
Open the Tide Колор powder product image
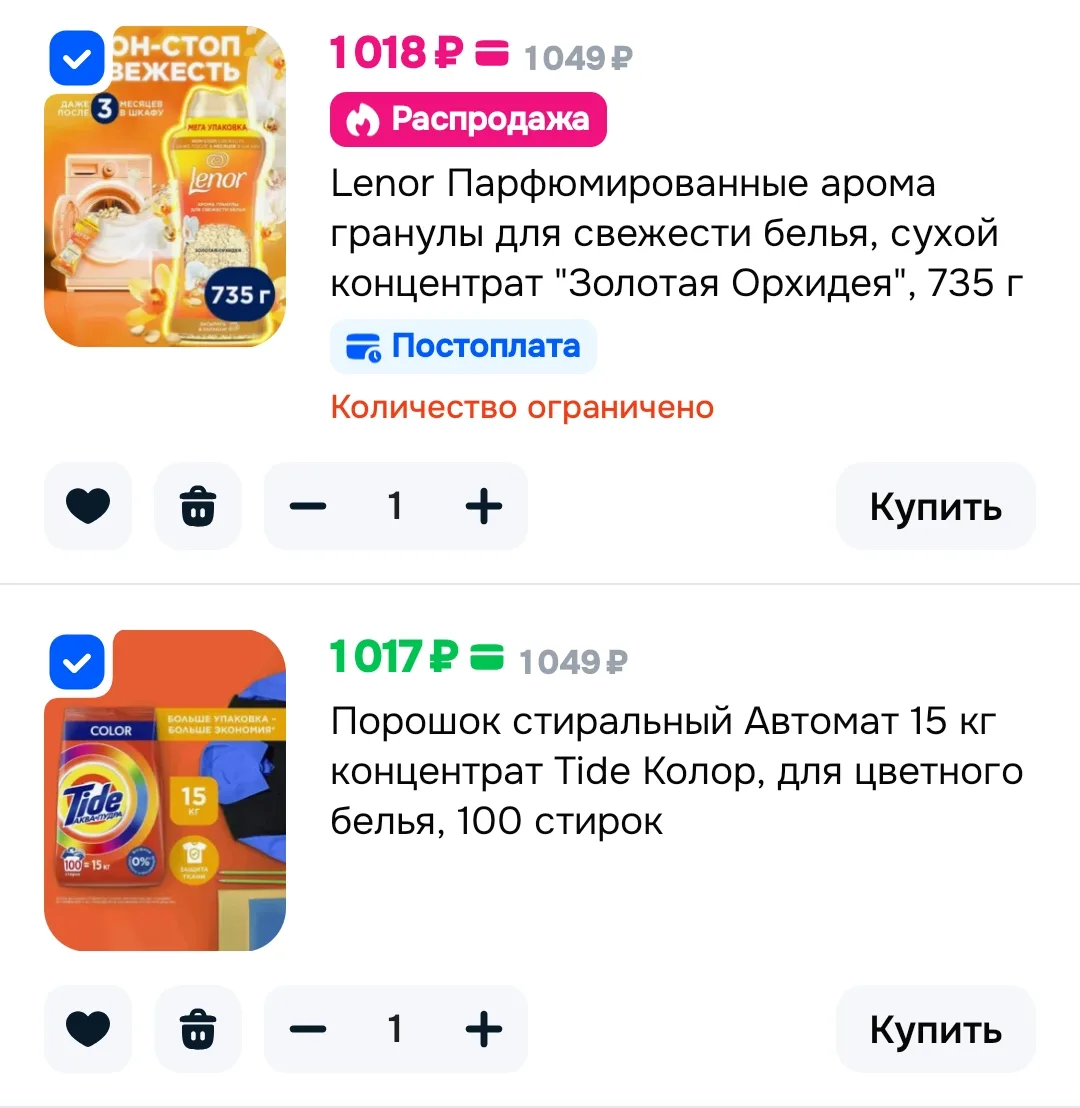click(165, 790)
